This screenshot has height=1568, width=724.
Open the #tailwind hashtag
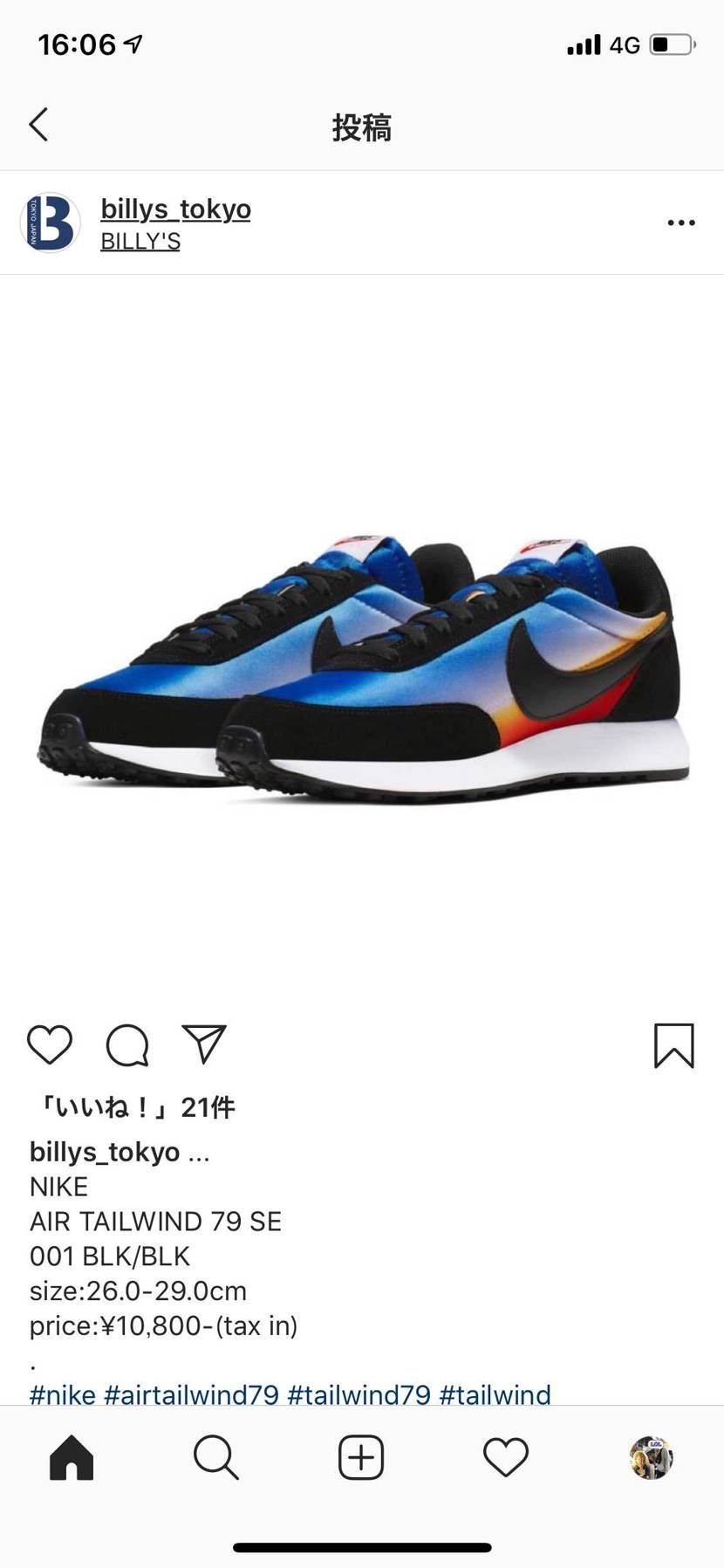[495, 1393]
